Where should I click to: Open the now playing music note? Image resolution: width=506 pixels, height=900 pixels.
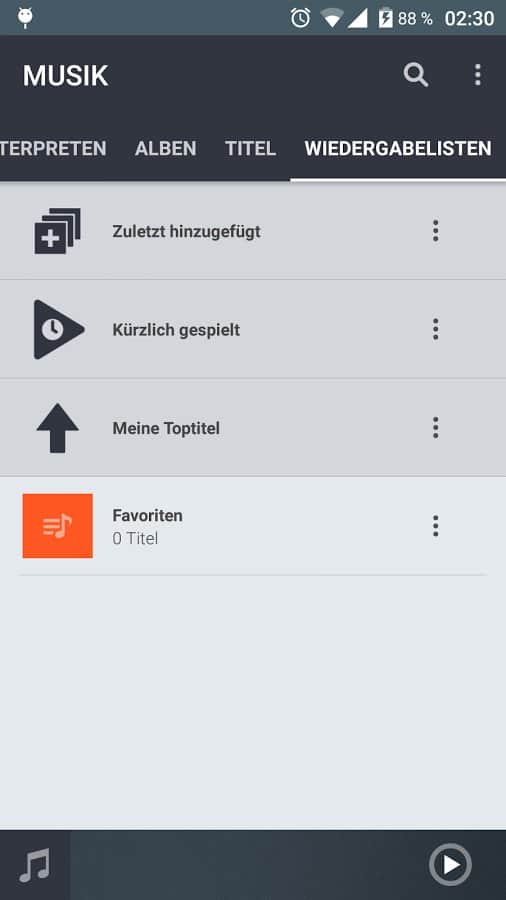tap(35, 865)
